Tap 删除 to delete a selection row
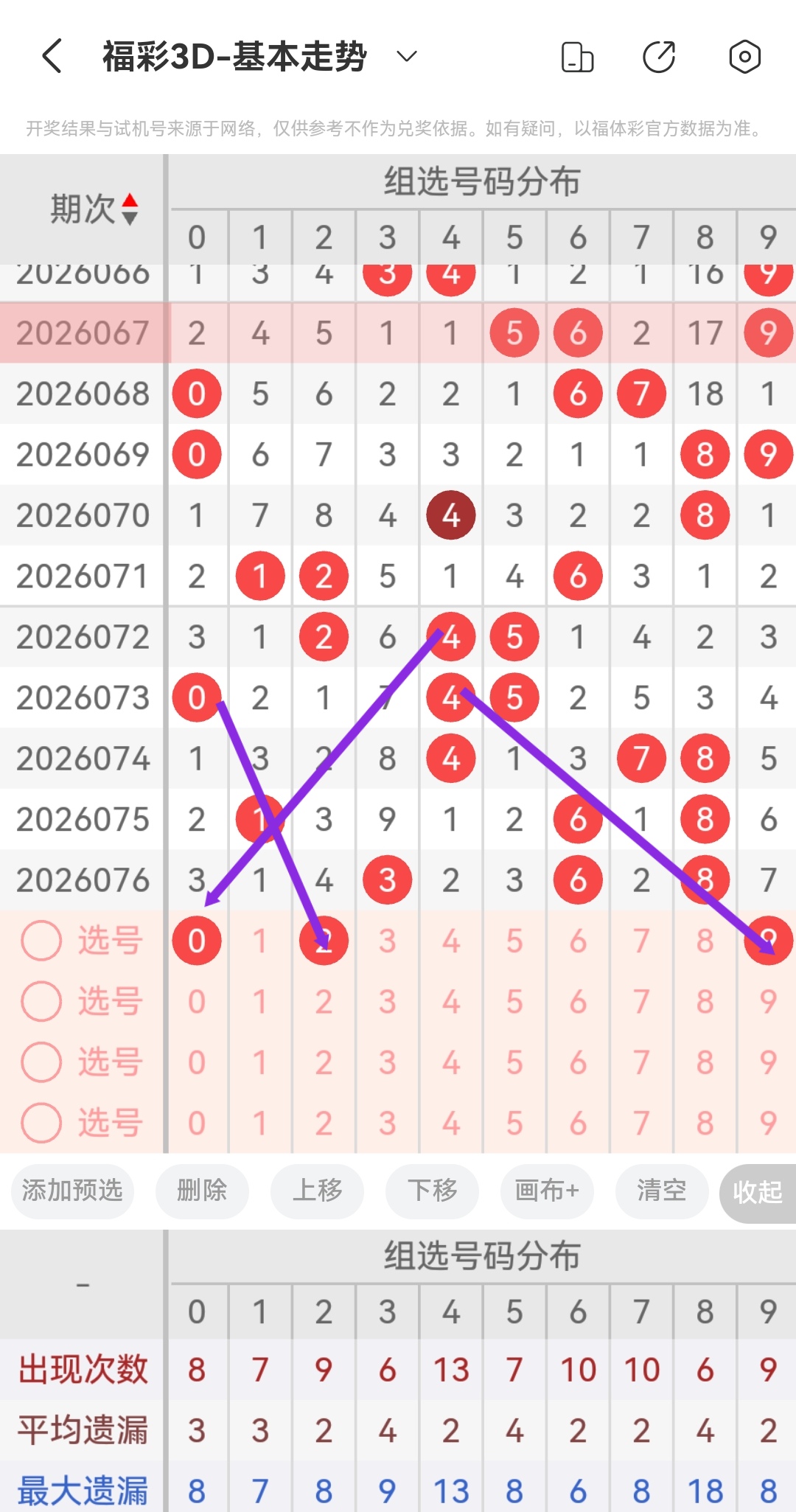The image size is (796, 1512). pyautogui.click(x=202, y=1190)
